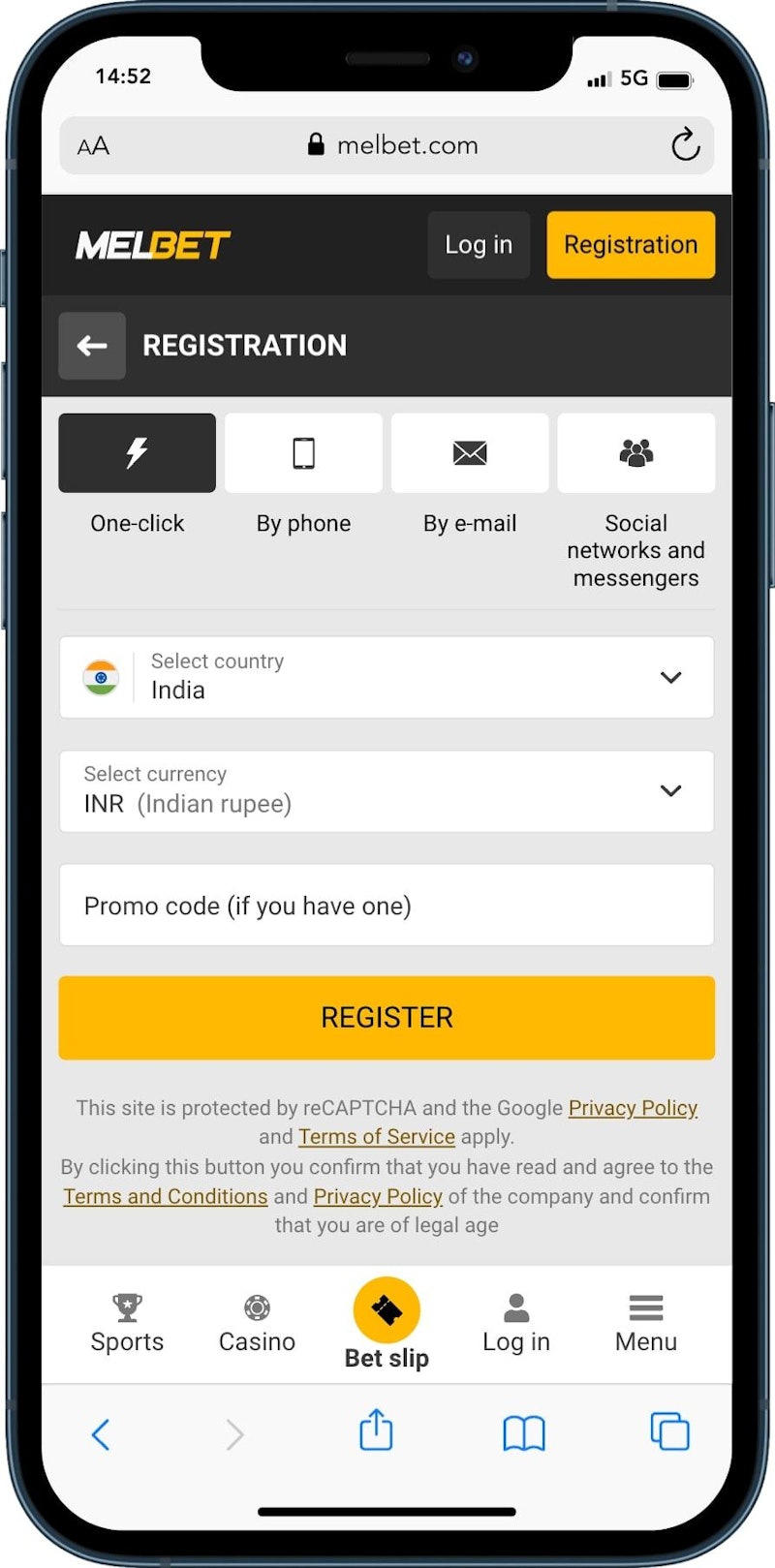Choose Social networks and messengers option

[x=636, y=453]
